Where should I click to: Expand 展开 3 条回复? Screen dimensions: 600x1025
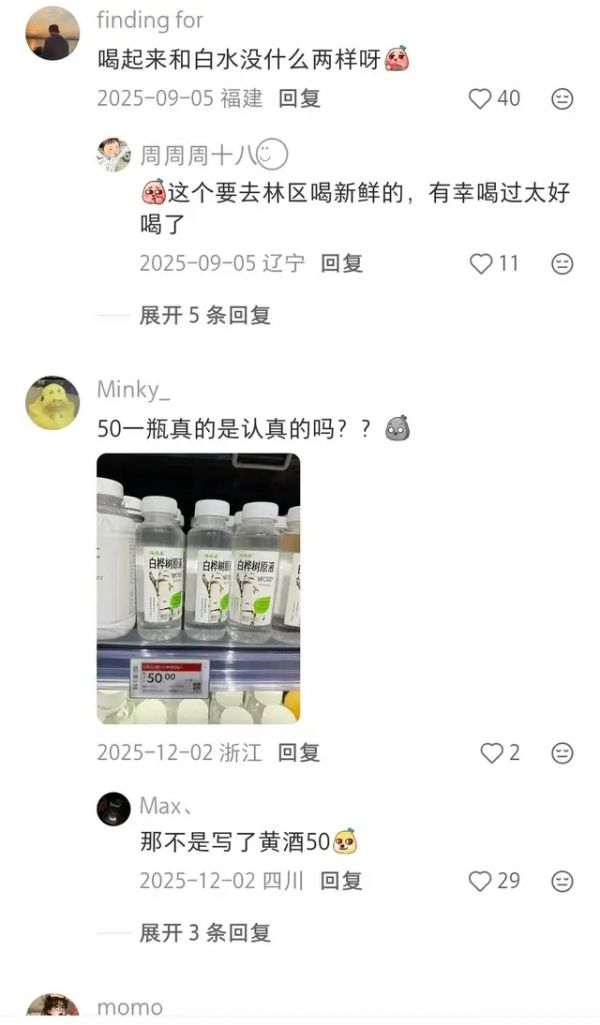(205, 933)
